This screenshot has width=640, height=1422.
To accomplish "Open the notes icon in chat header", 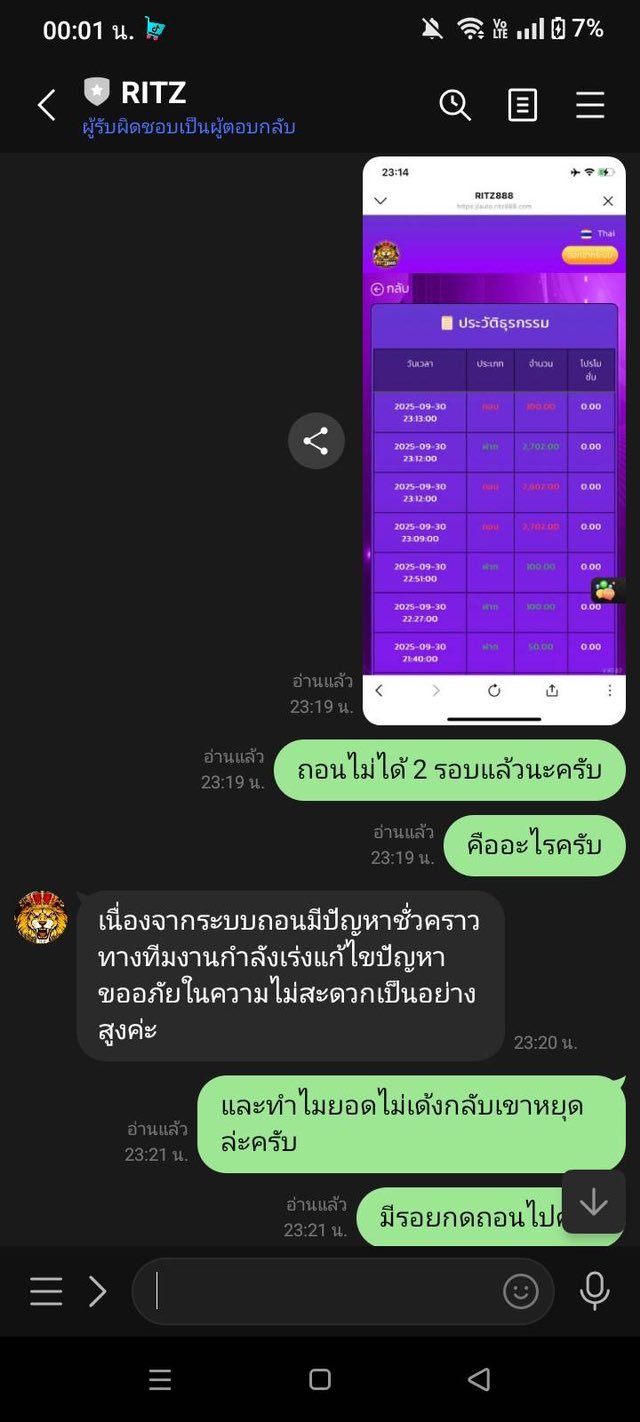I will click(x=522, y=105).
